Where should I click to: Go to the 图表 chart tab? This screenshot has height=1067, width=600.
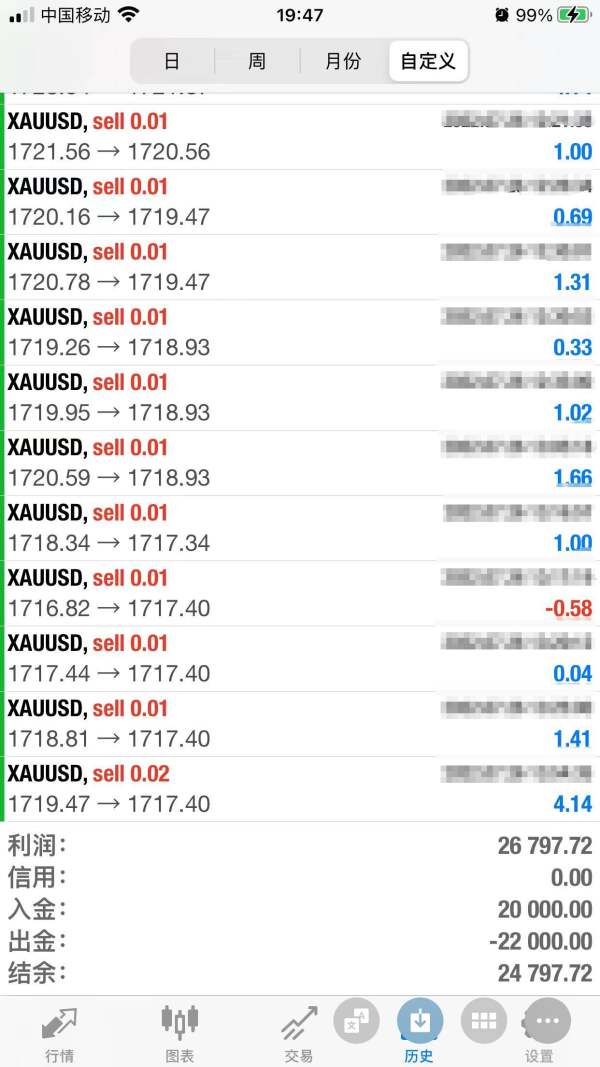coord(179,1033)
